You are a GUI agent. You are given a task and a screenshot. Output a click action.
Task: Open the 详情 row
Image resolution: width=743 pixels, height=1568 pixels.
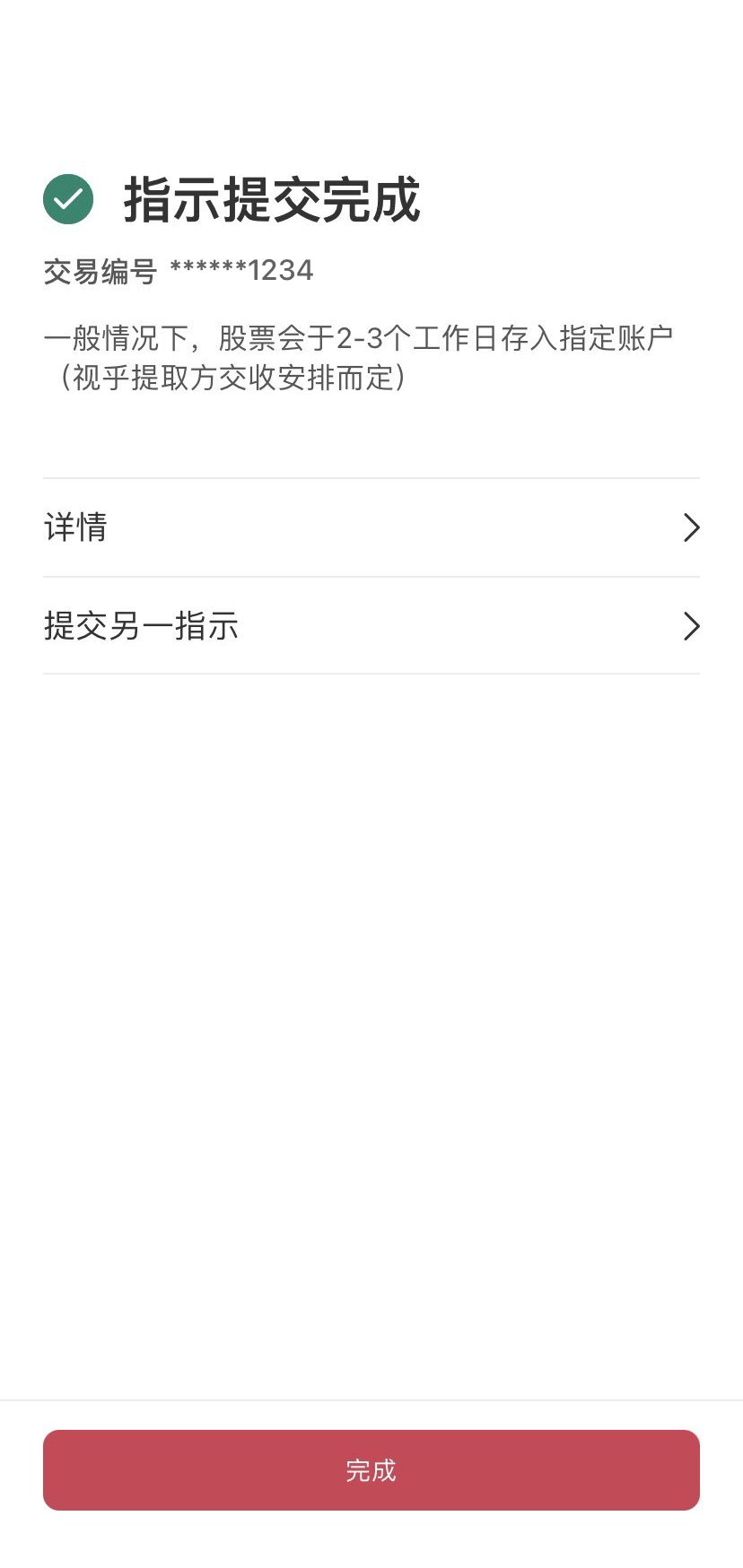tap(371, 527)
